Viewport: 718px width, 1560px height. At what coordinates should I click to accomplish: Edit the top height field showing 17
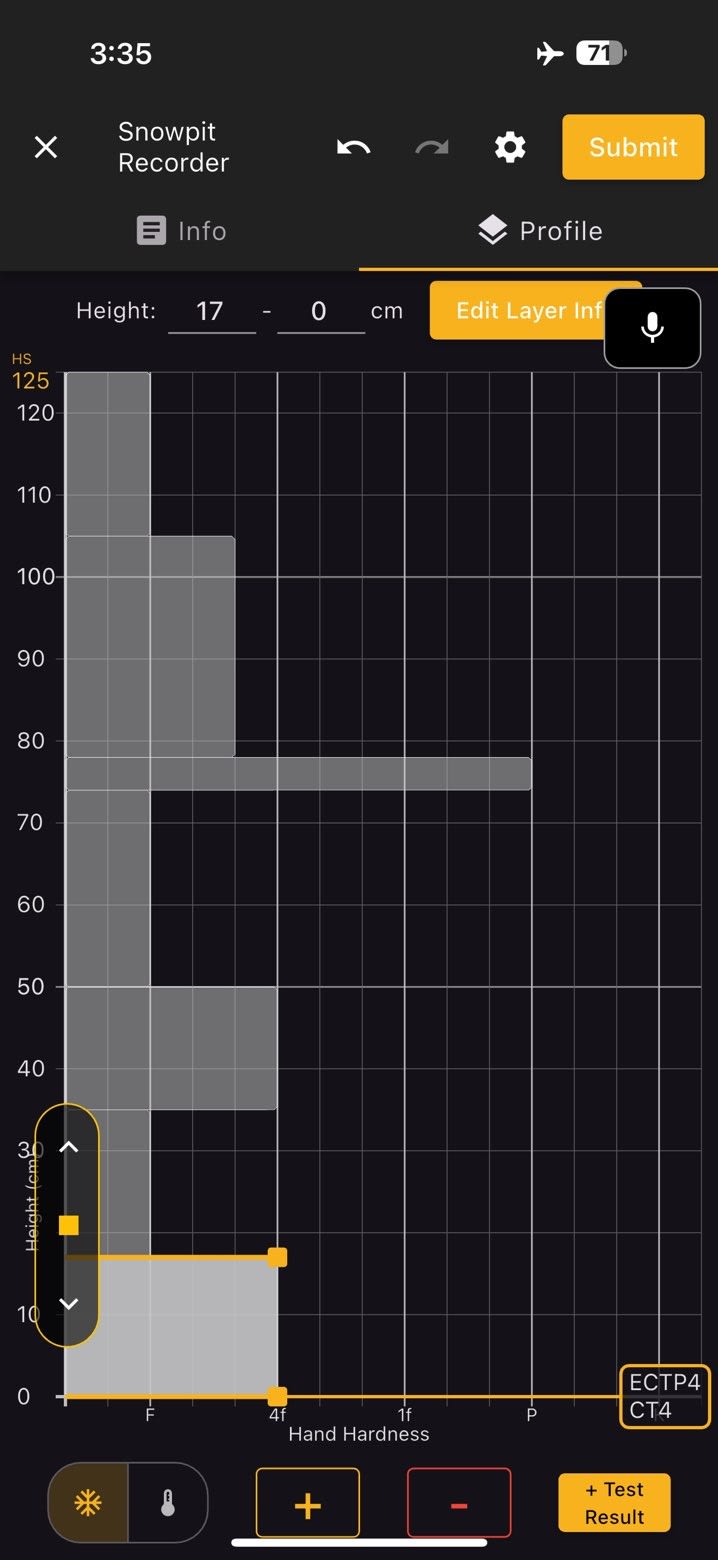coord(210,311)
